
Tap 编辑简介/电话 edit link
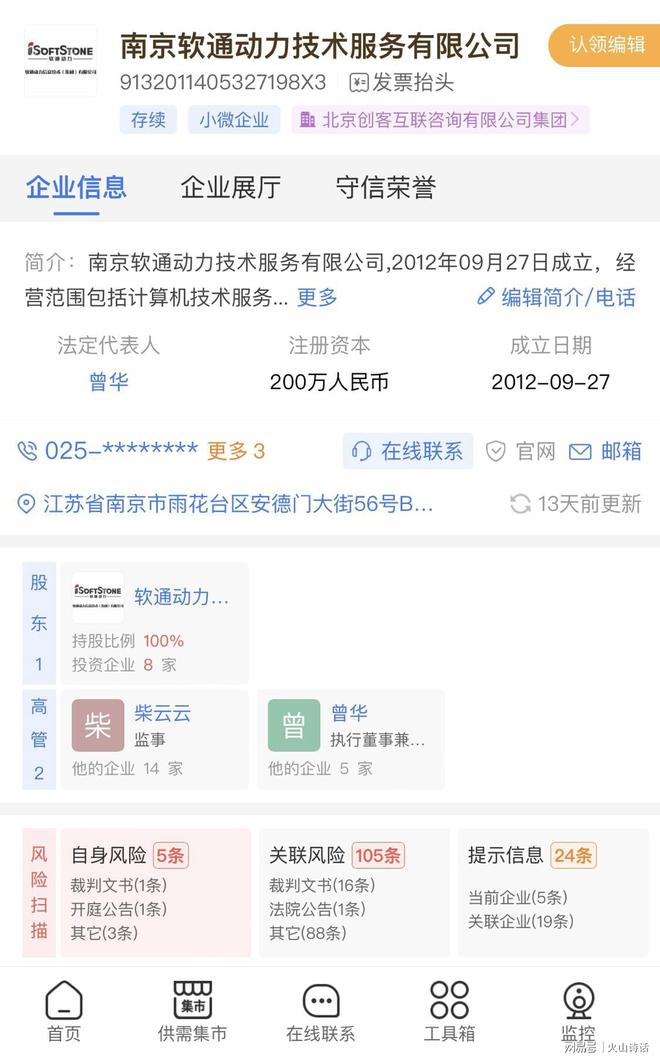tap(556, 297)
